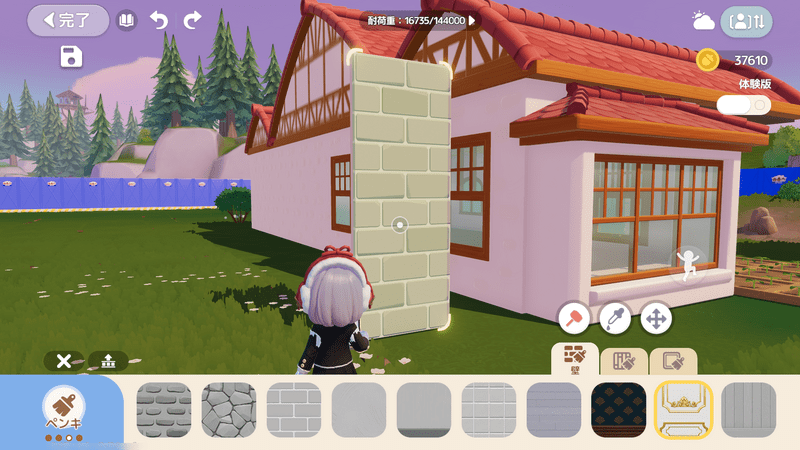Expand the 耐荷重 load details arrow

472,19
